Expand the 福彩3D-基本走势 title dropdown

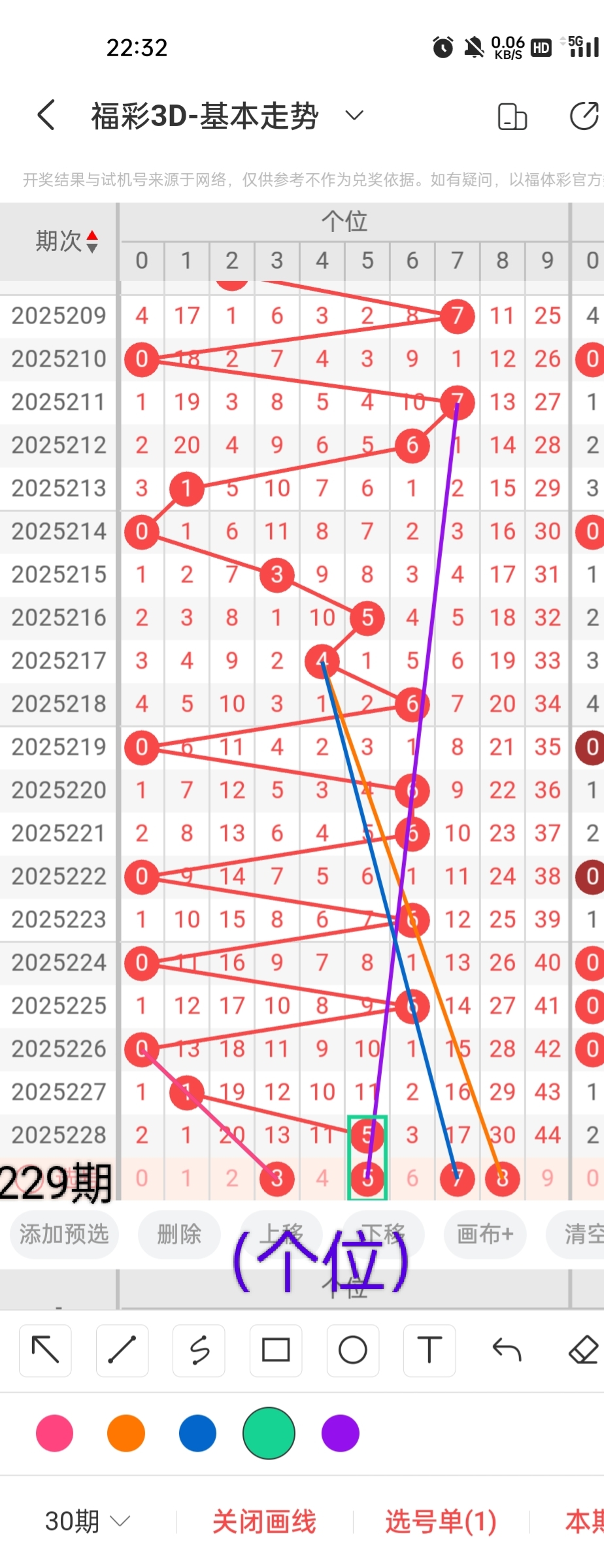pos(354,116)
